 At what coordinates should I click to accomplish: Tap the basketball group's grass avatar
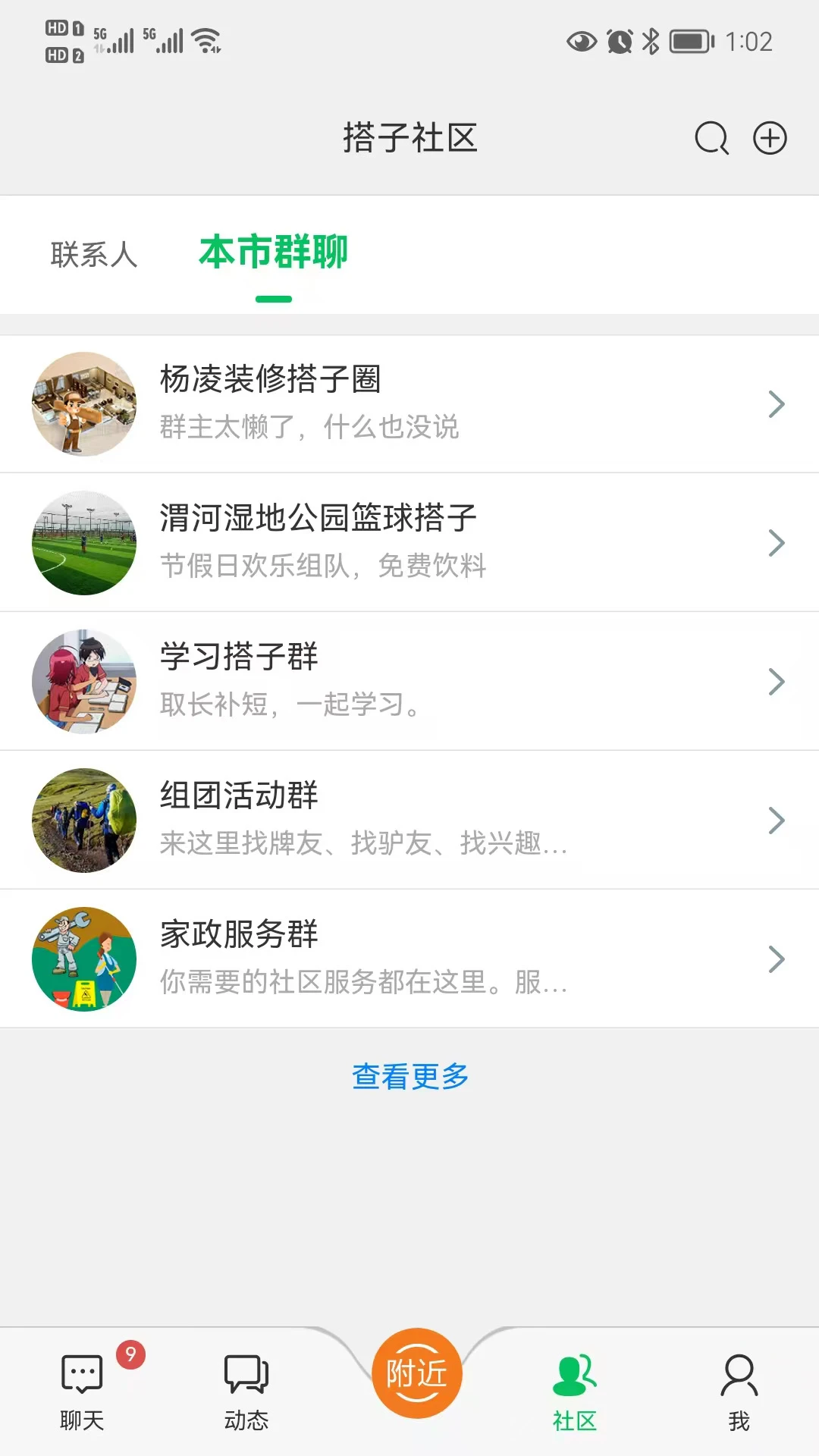click(x=83, y=542)
